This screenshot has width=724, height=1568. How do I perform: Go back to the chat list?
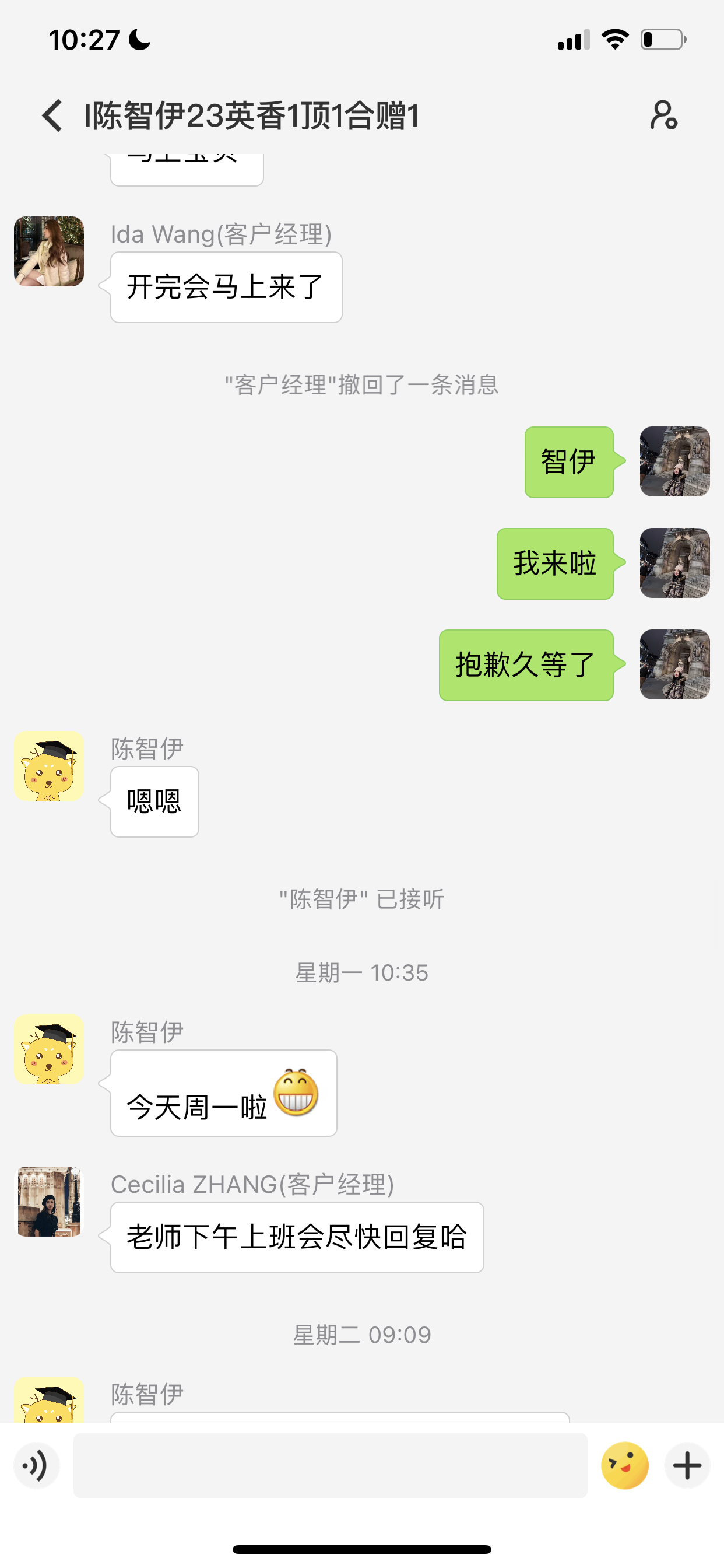(52, 116)
